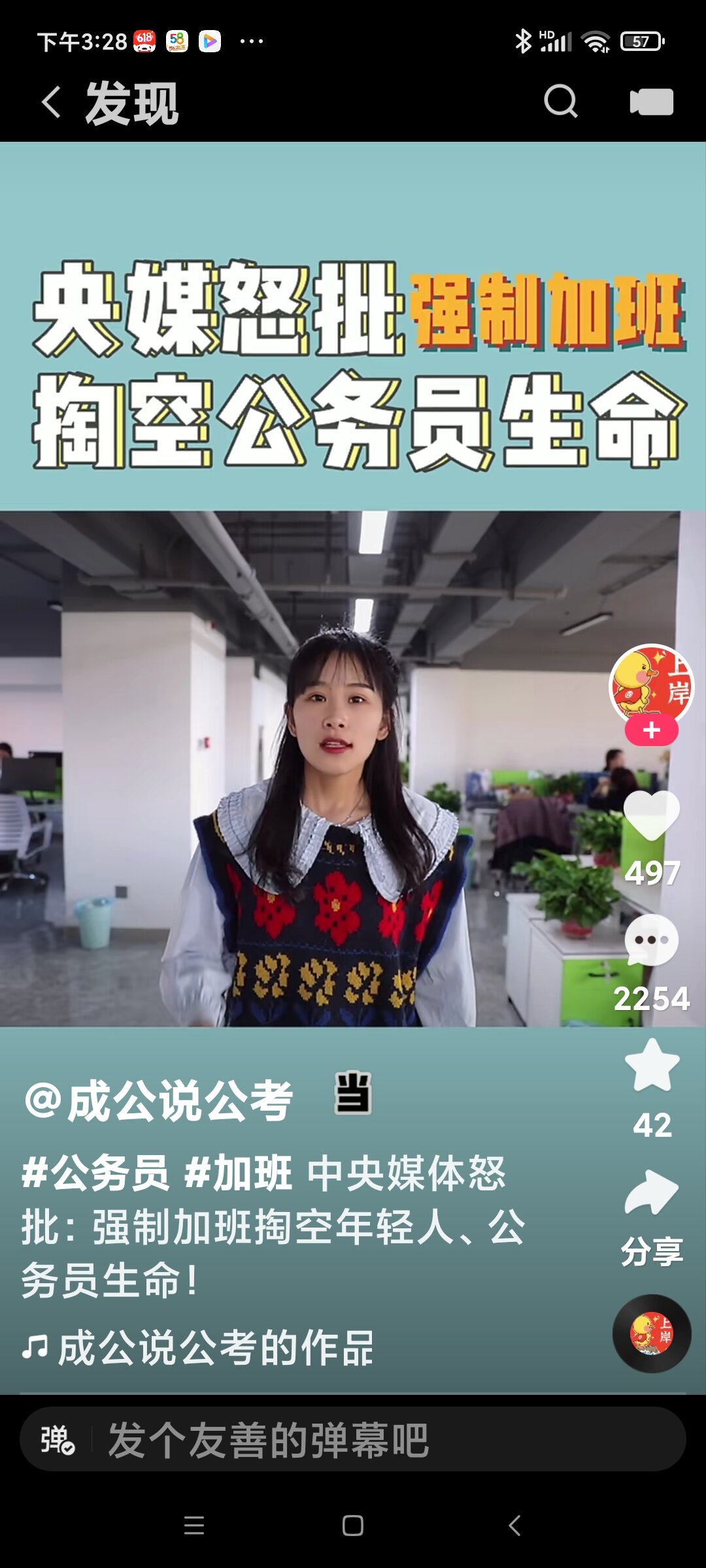Open @成公说公考 profile link
This screenshot has height=1568, width=706.
coord(159,1101)
